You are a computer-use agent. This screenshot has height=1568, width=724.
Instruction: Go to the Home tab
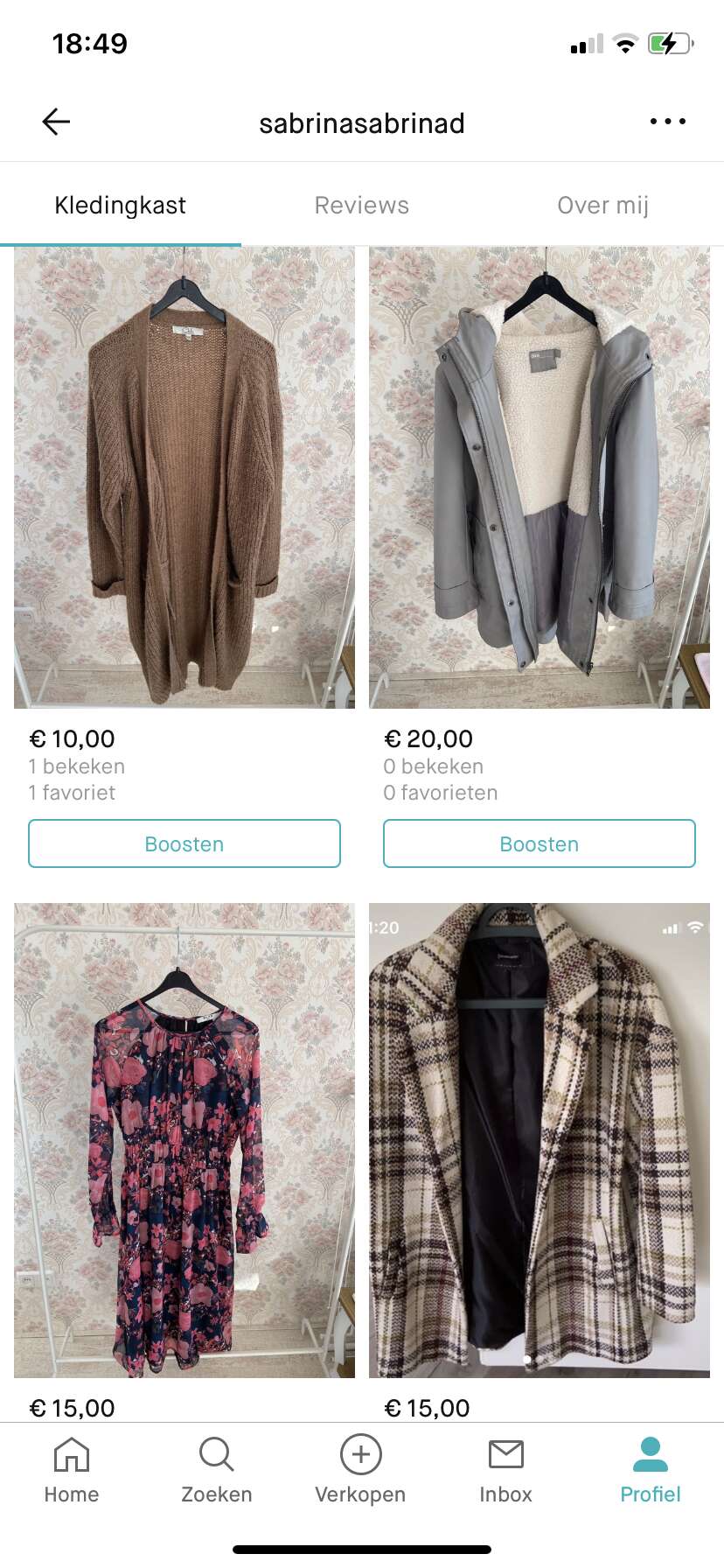click(x=72, y=1470)
